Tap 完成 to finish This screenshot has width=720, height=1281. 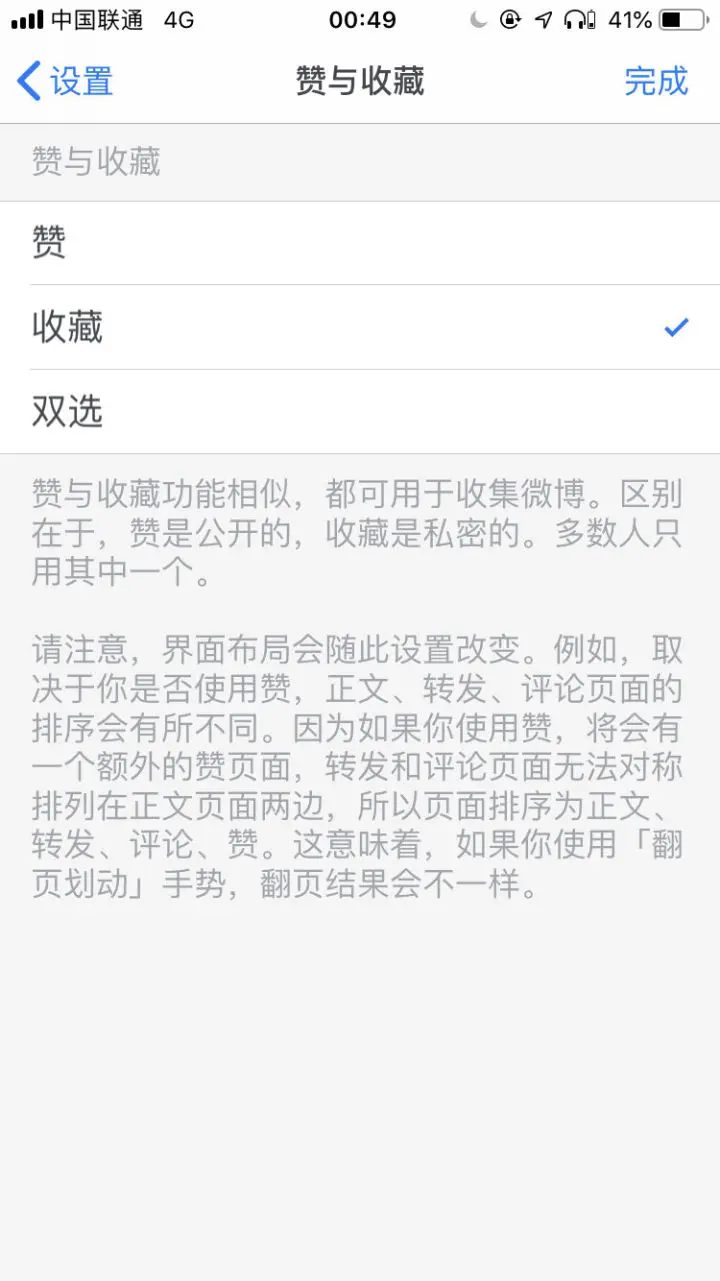tap(656, 81)
